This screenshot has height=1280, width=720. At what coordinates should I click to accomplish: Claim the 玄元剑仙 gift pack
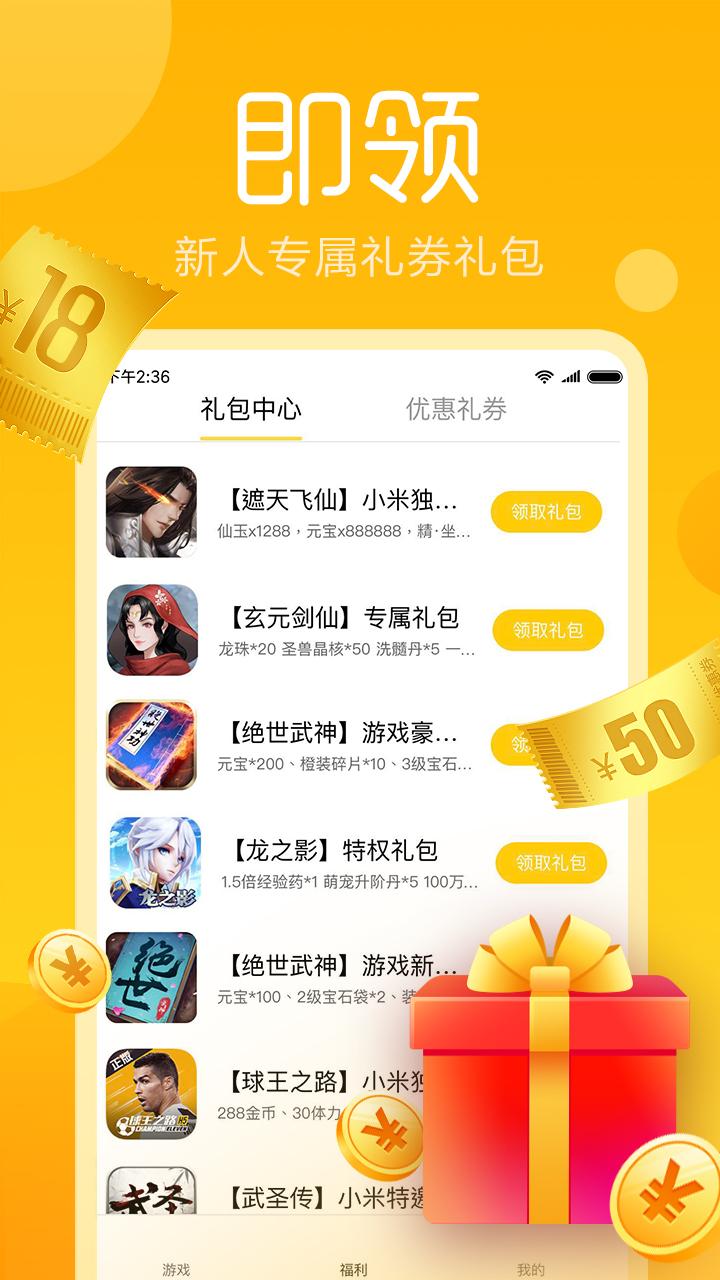click(549, 628)
